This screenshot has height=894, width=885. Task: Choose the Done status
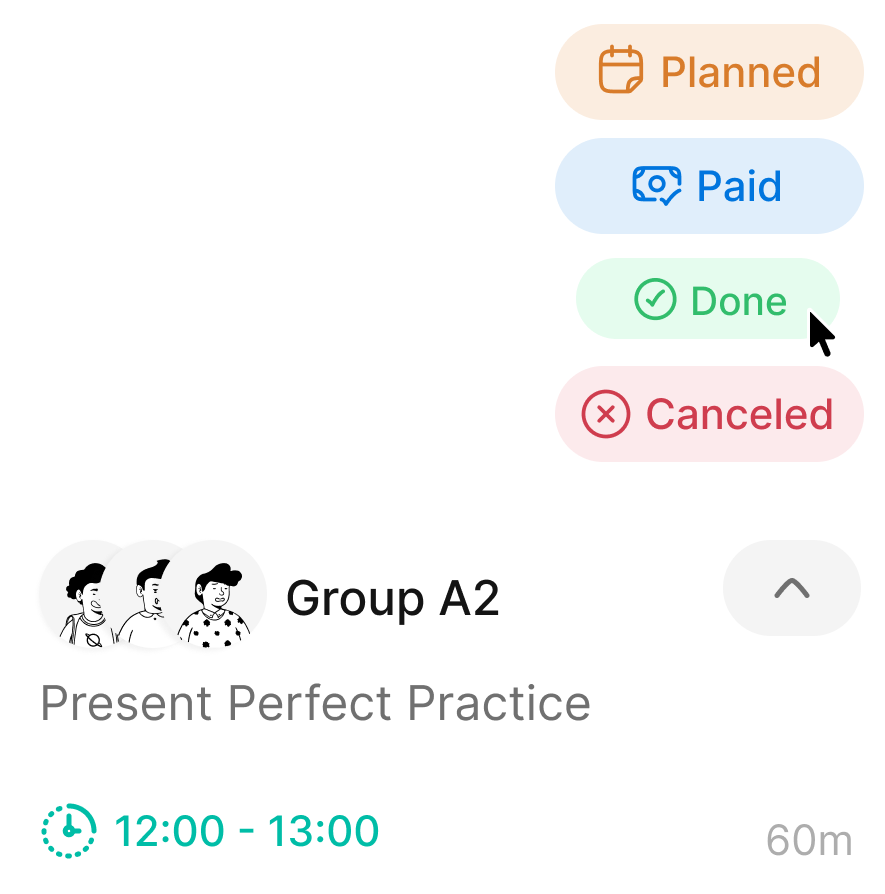pos(708,300)
